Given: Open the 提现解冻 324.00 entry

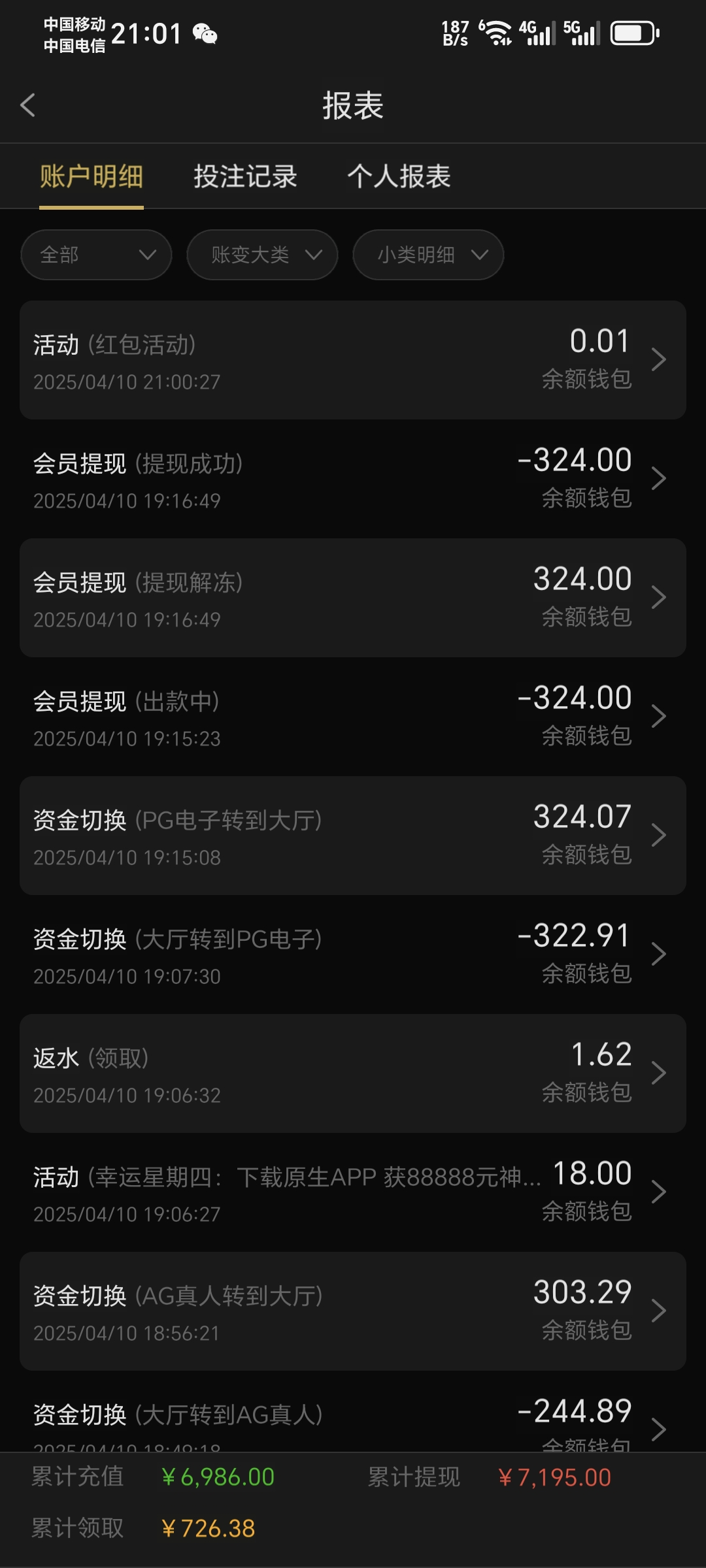Looking at the screenshot, I should click(x=353, y=598).
